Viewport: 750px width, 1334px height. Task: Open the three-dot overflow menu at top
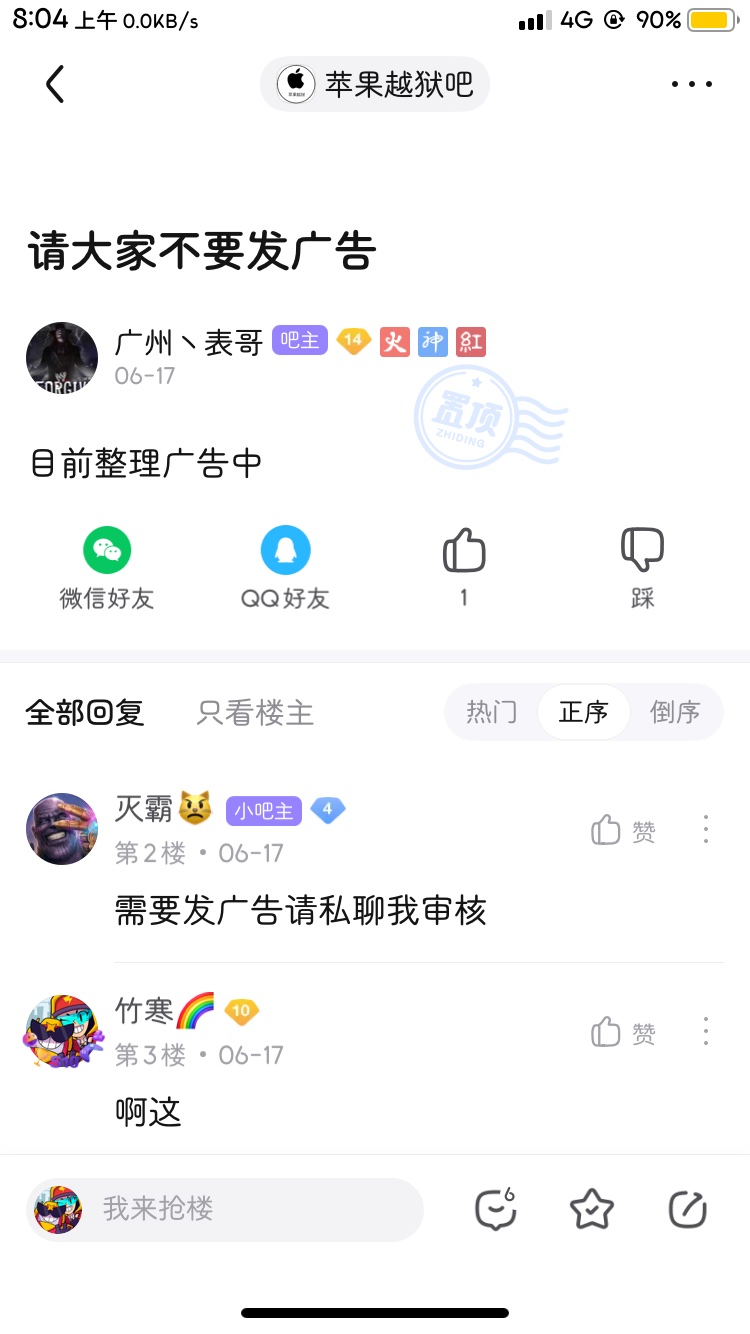tap(692, 84)
